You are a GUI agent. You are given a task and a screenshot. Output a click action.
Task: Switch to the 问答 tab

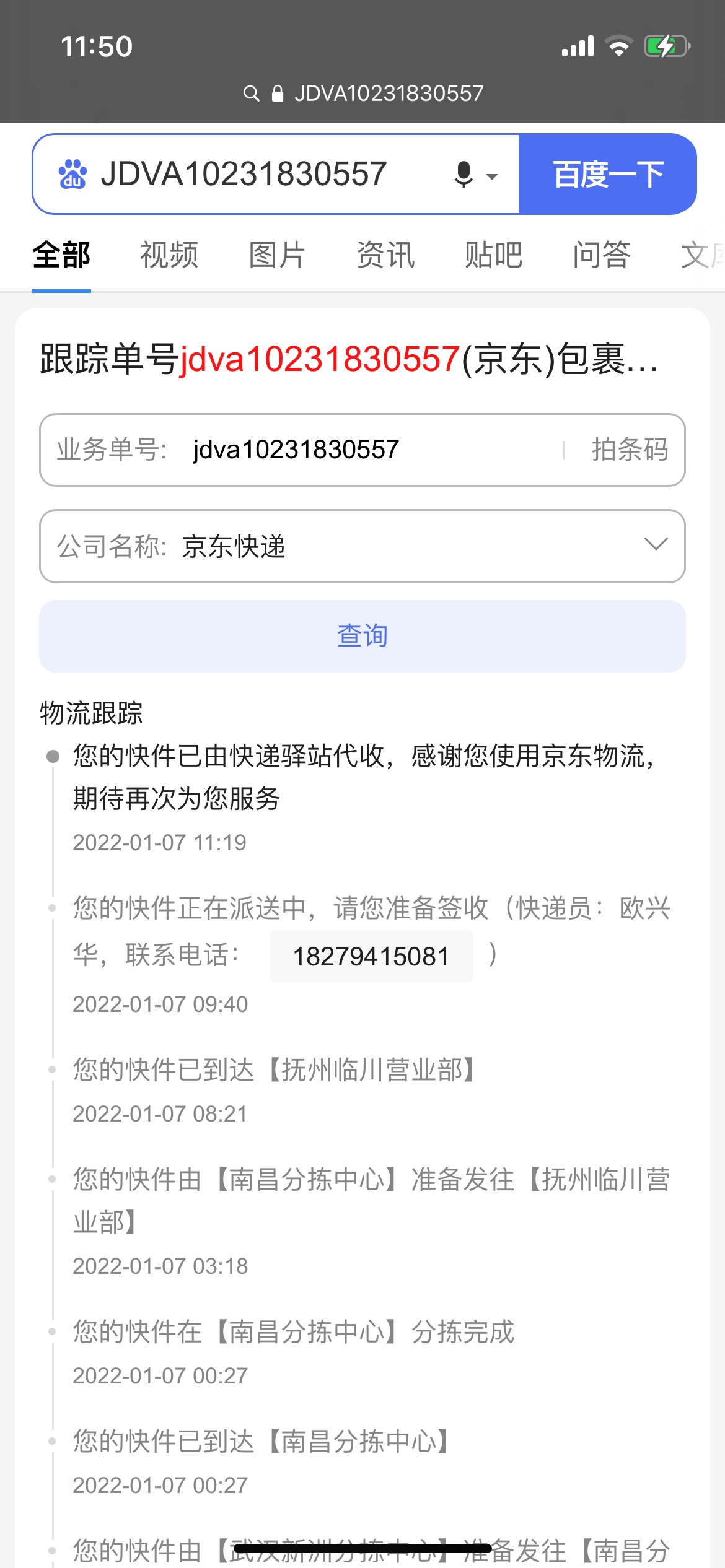point(601,255)
